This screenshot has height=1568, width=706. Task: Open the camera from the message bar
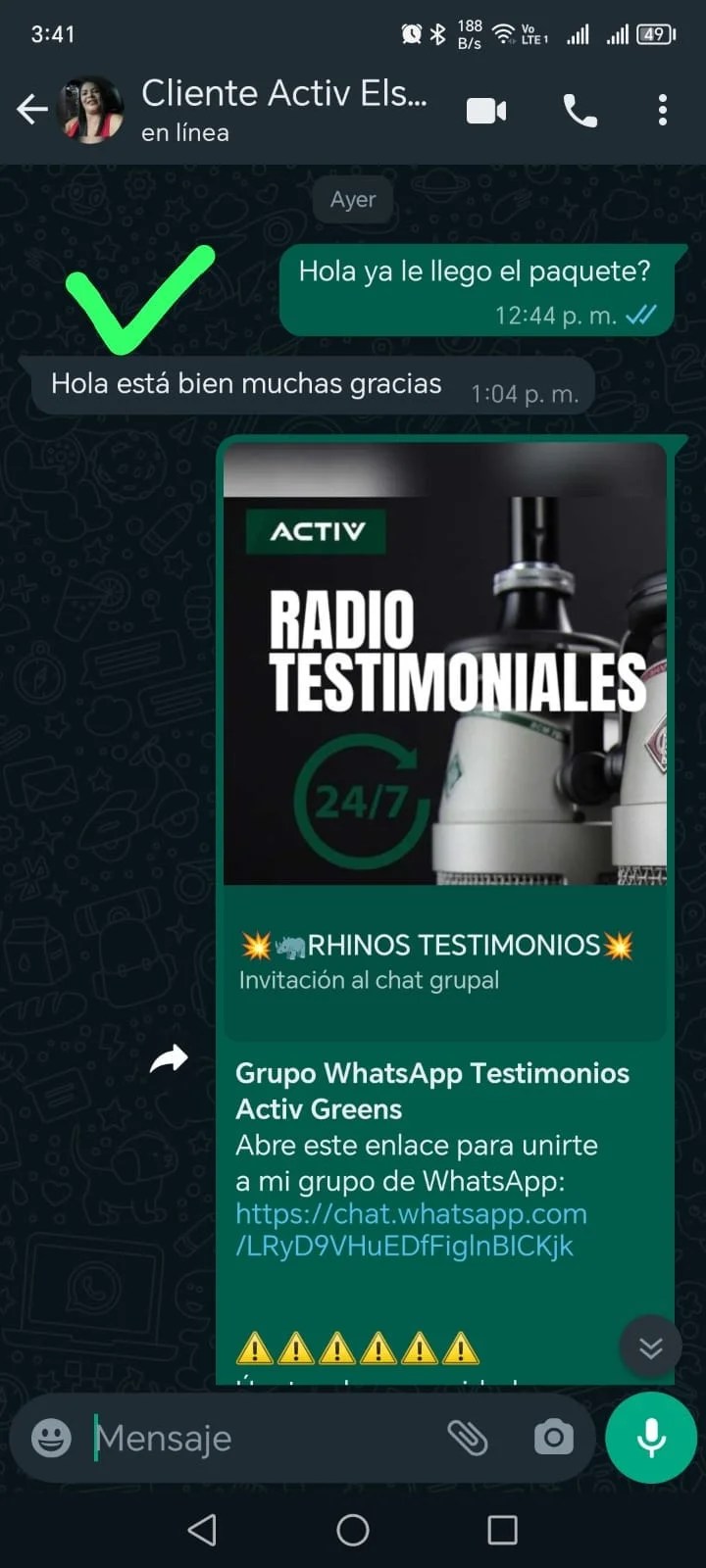point(554,1438)
